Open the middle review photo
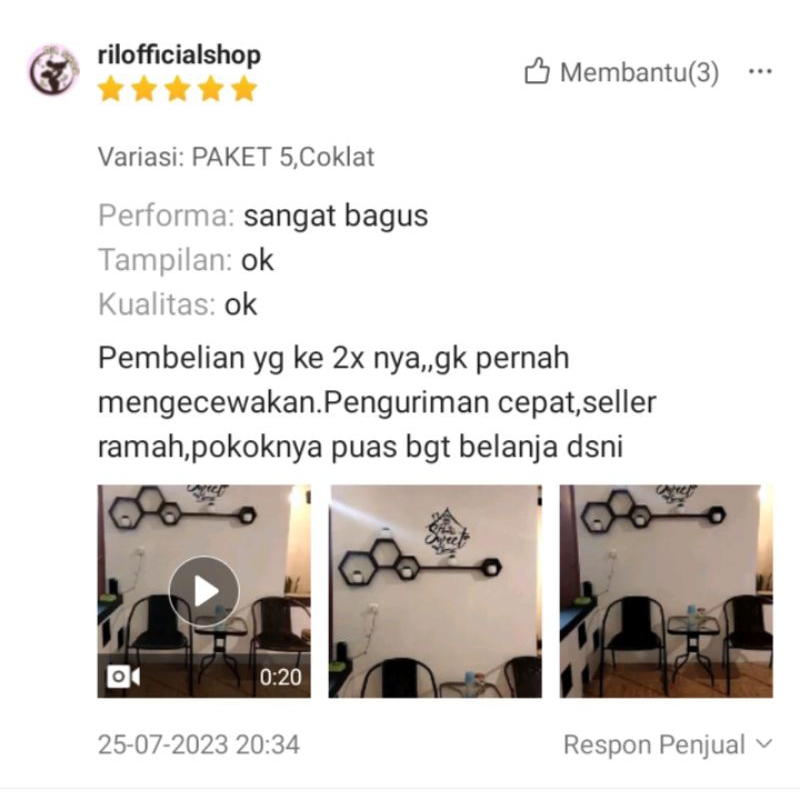The image size is (800, 800). tap(435, 591)
